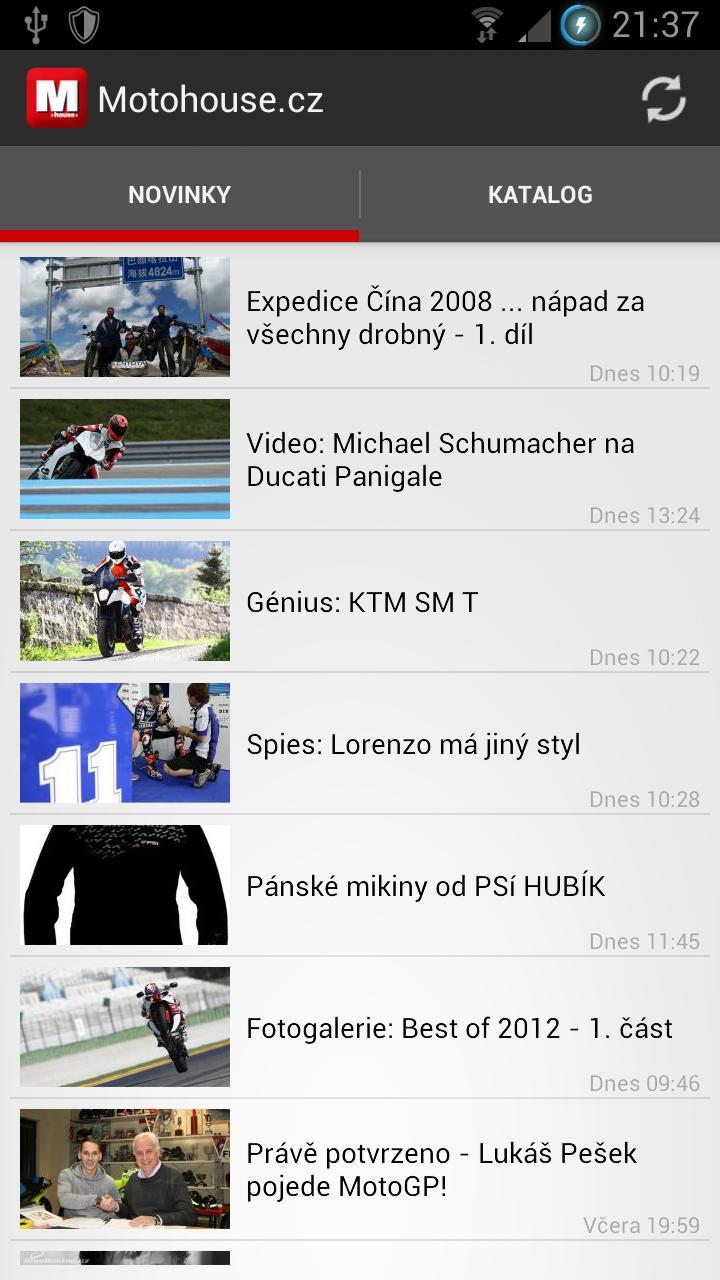Select the NOVINKY tab
Image resolution: width=720 pixels, height=1280 pixels.
(x=179, y=194)
